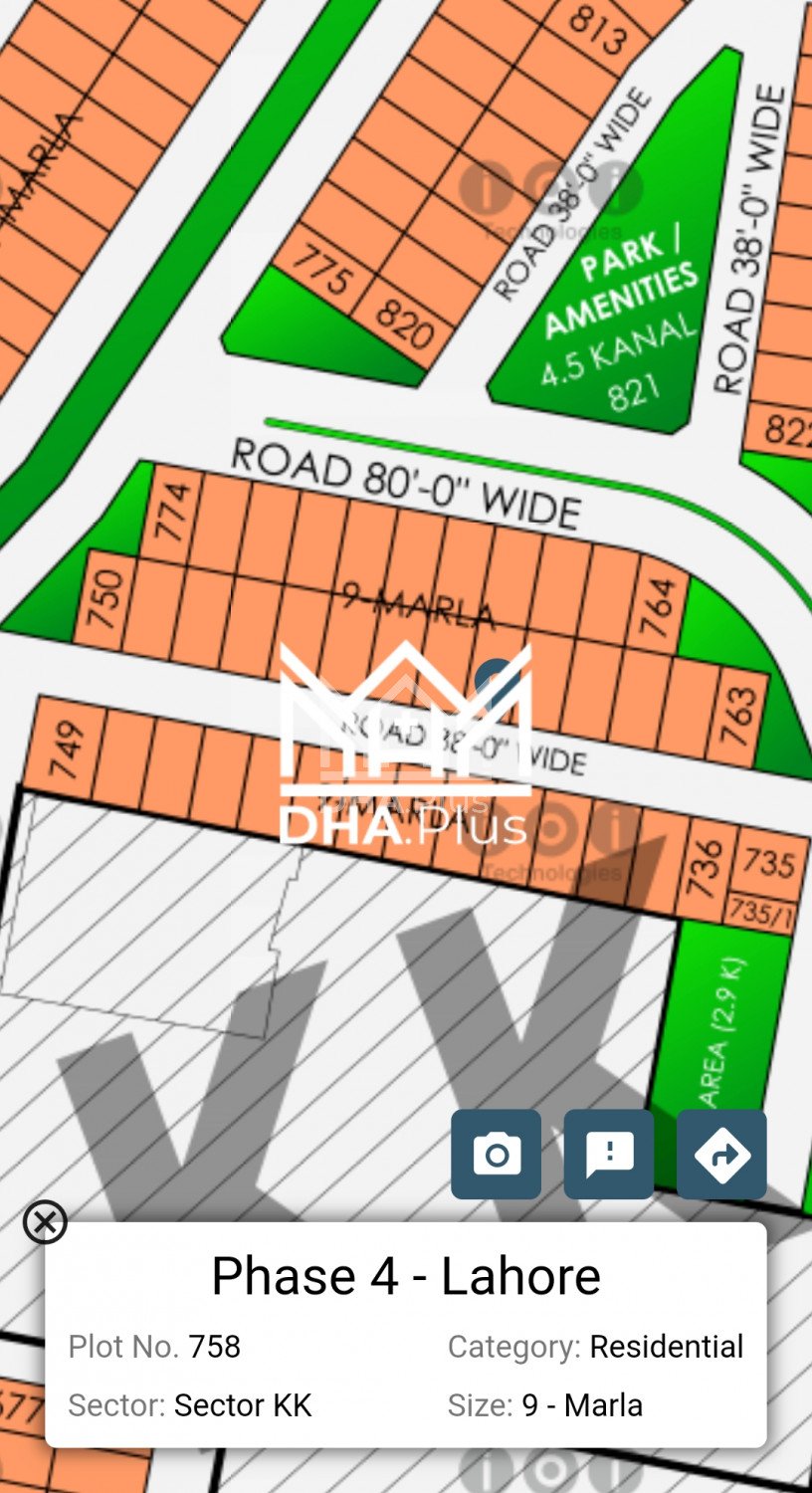Screen dimensions: 812x1493
Task: Get directions to plot 758
Action: pyautogui.click(x=721, y=1155)
